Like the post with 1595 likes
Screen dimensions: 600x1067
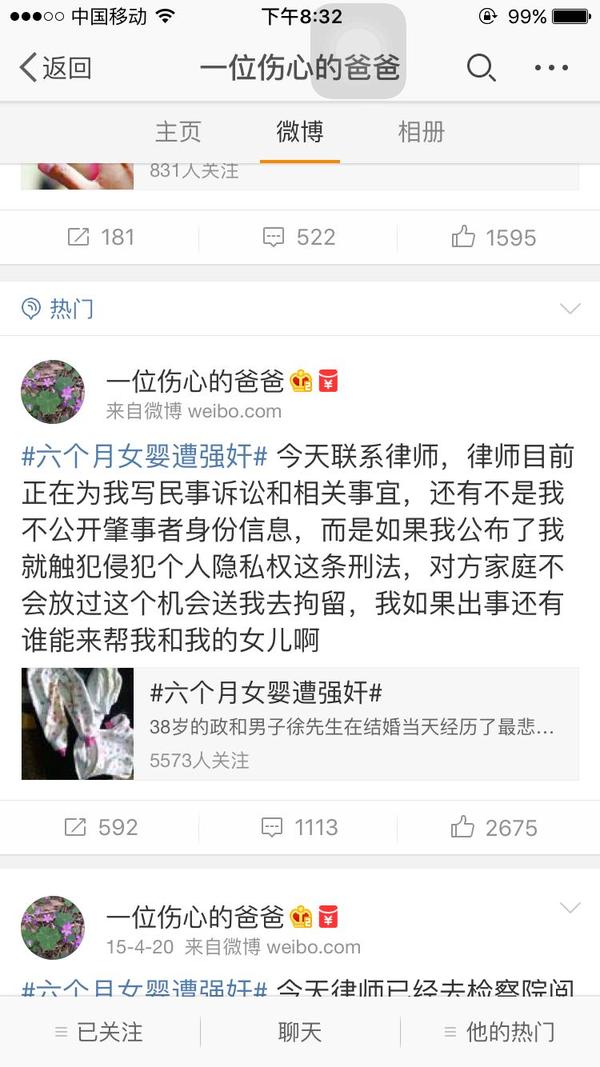coord(494,237)
